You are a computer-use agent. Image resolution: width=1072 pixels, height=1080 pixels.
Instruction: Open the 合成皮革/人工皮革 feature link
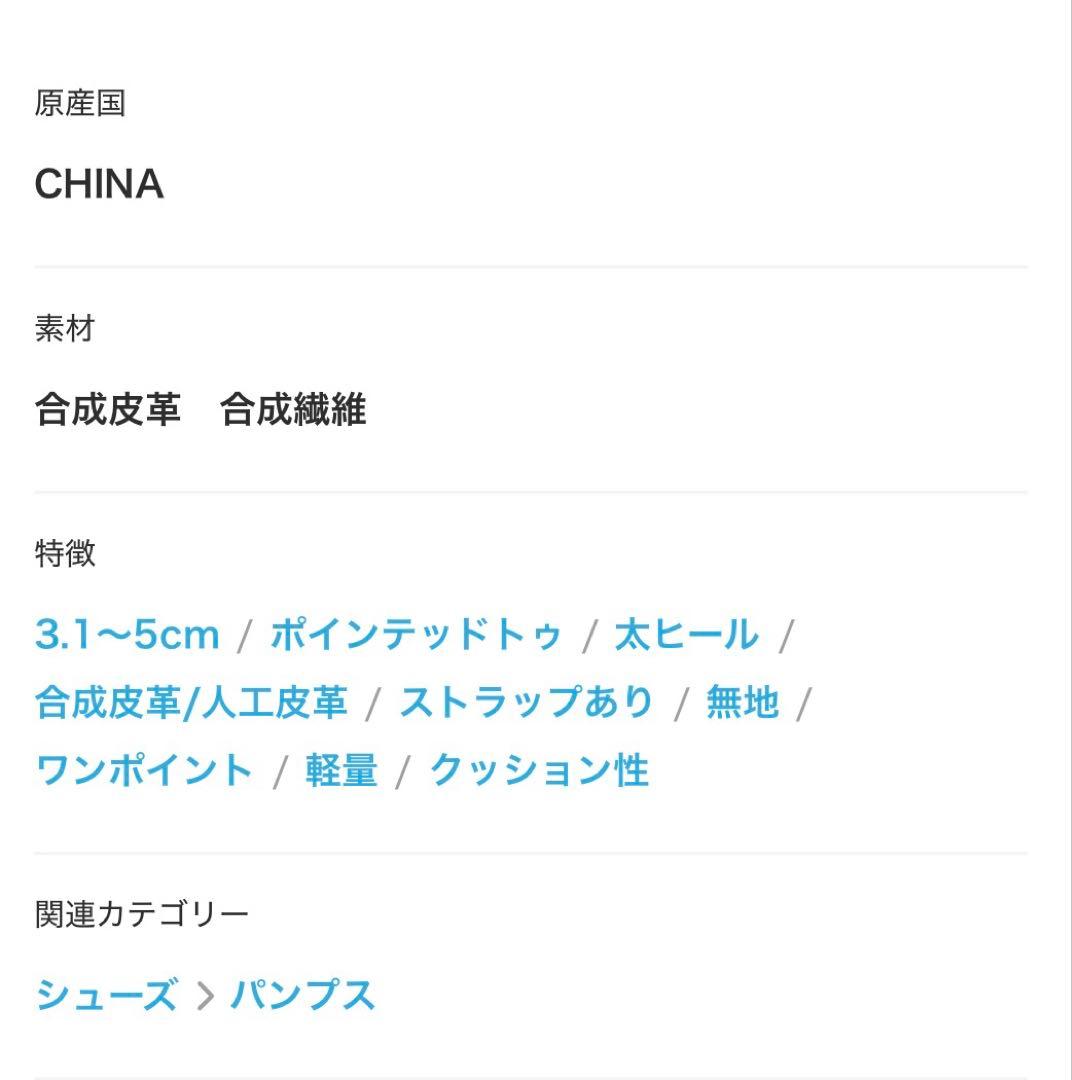coord(192,702)
